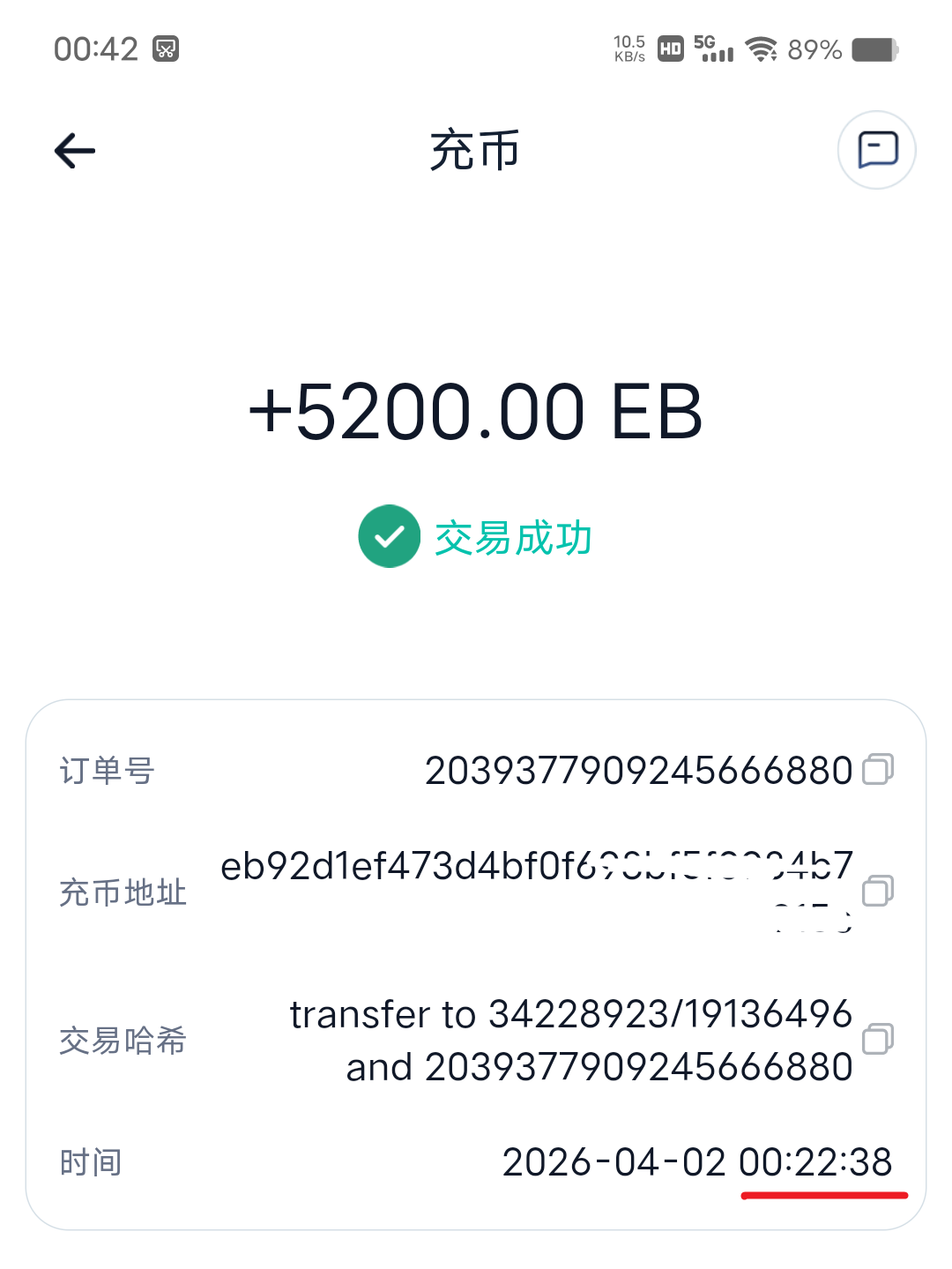Copy the order number 2039377909245666880

877,769
